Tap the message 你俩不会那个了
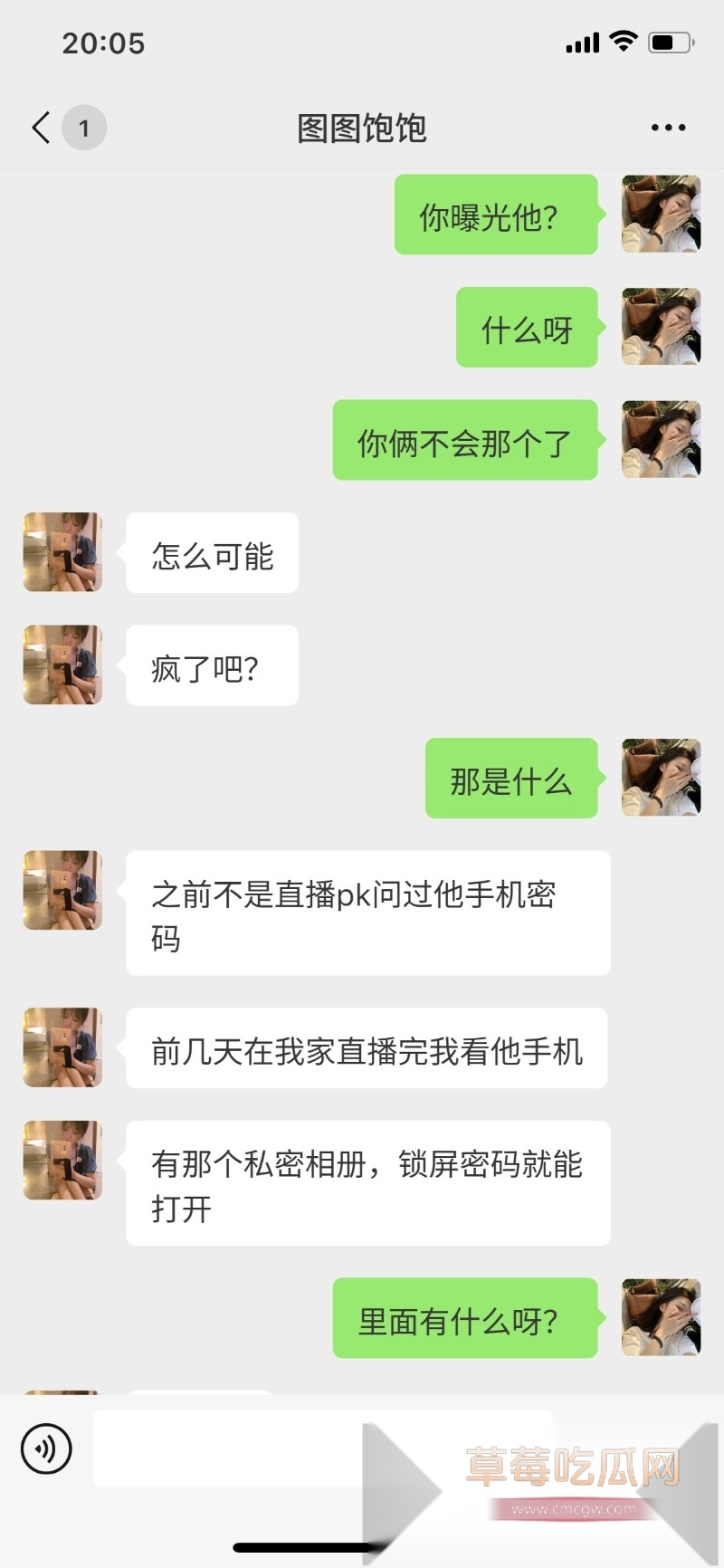This screenshot has width=724, height=1568. pyautogui.click(x=465, y=440)
